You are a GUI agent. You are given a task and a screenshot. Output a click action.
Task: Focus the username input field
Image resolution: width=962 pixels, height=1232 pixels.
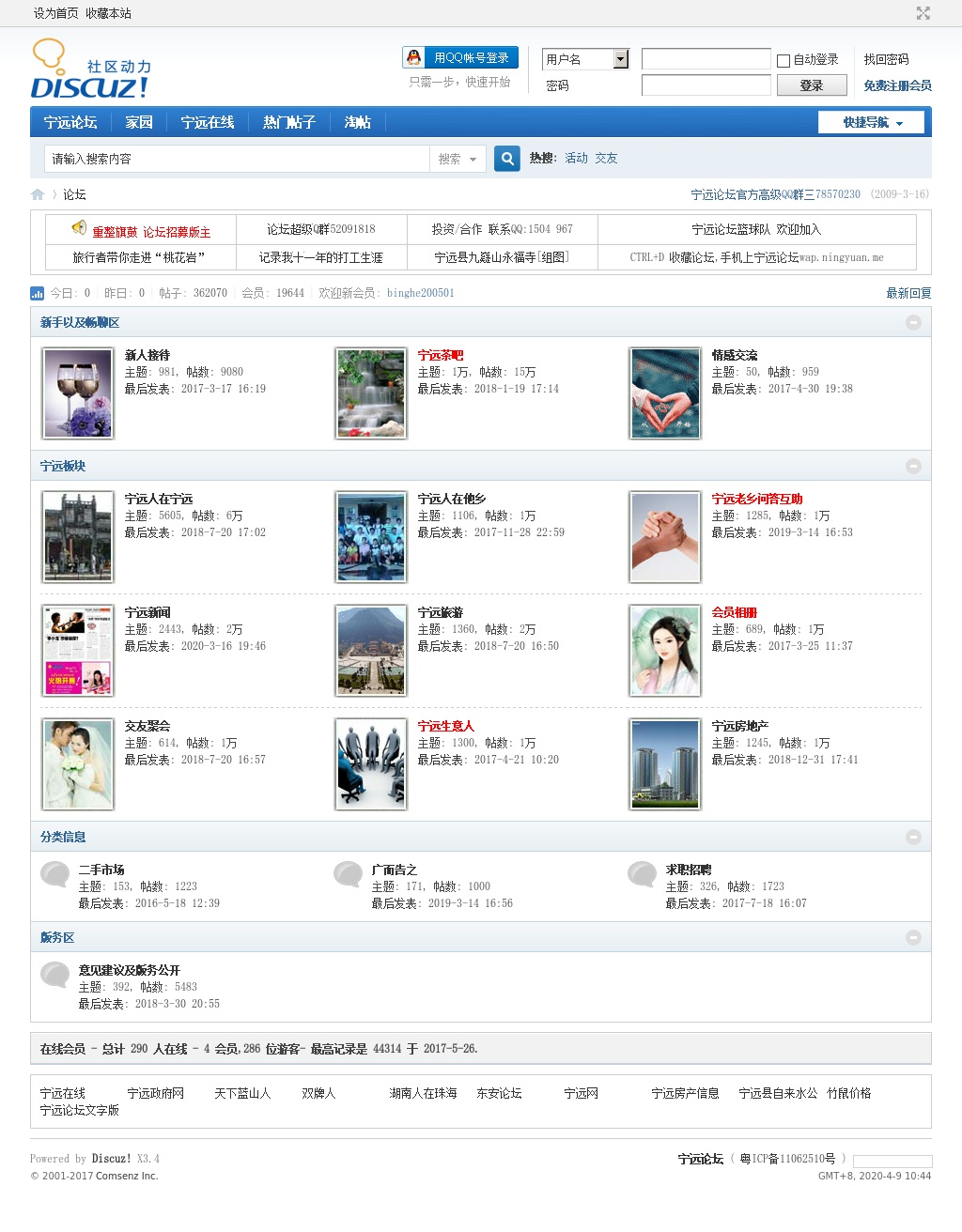coord(706,59)
